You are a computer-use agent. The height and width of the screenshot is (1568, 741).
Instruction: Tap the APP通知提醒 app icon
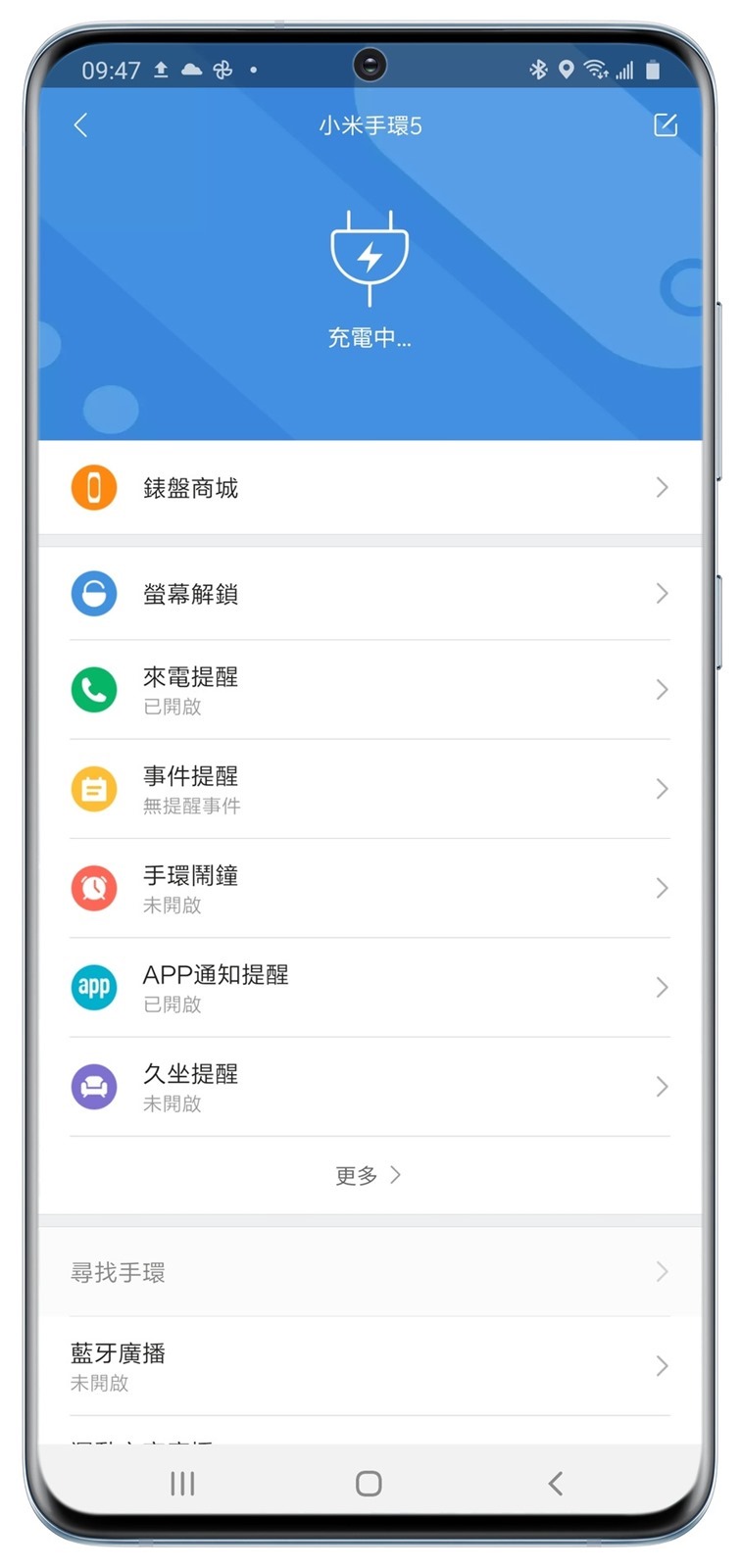(93, 987)
